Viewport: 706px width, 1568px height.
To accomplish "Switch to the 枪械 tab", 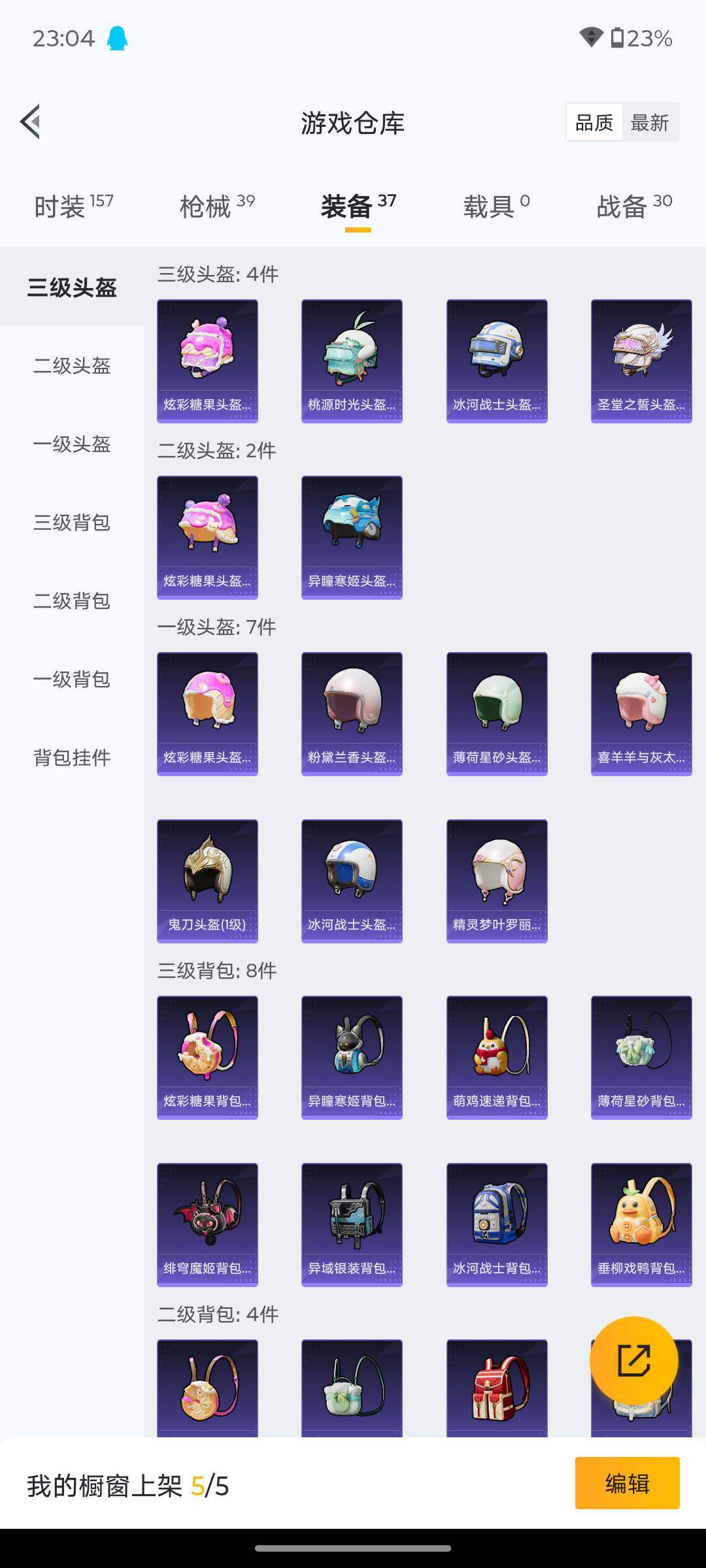I will (217, 206).
